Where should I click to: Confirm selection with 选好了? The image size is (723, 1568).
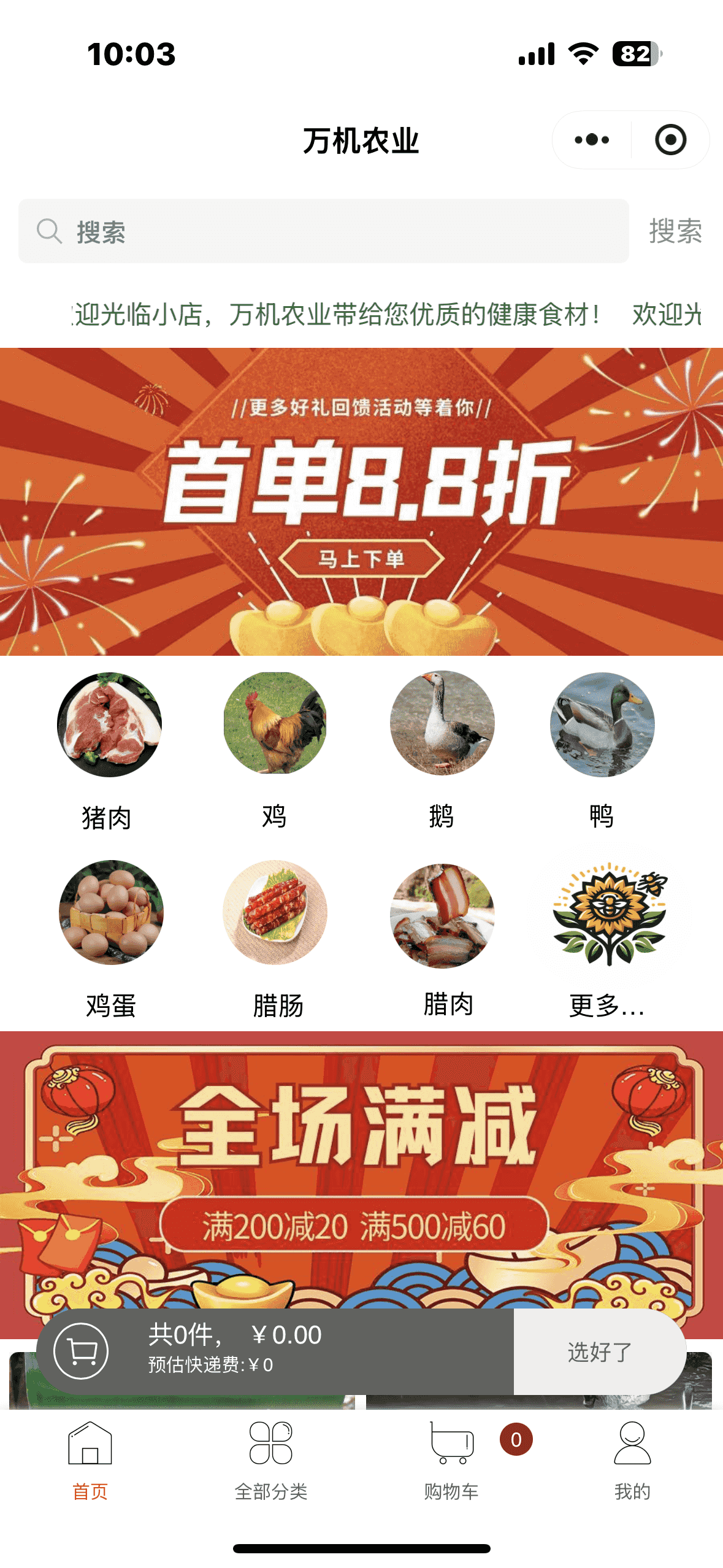pos(599,1351)
